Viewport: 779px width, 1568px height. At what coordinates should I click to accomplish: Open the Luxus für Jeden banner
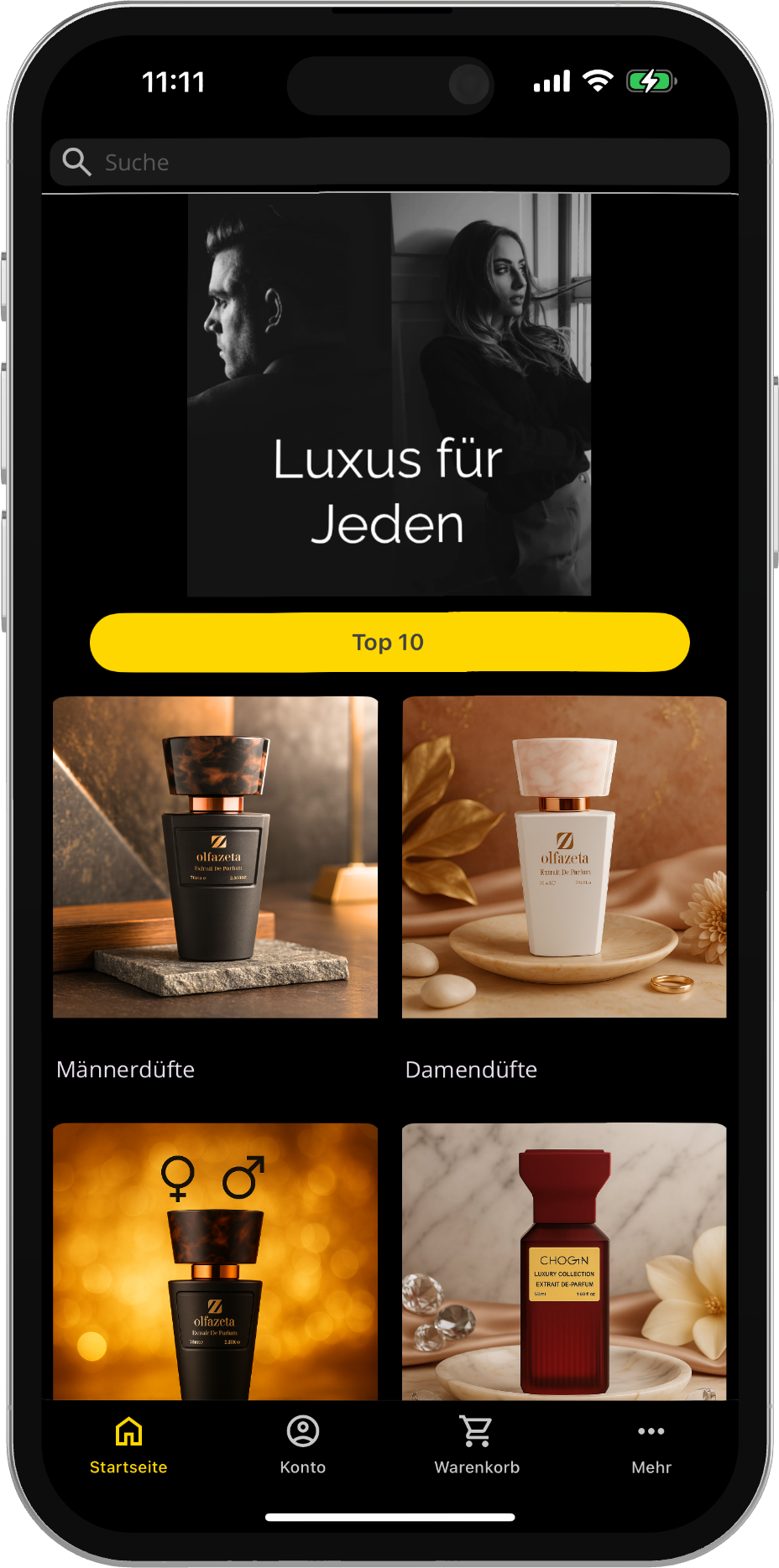389,394
